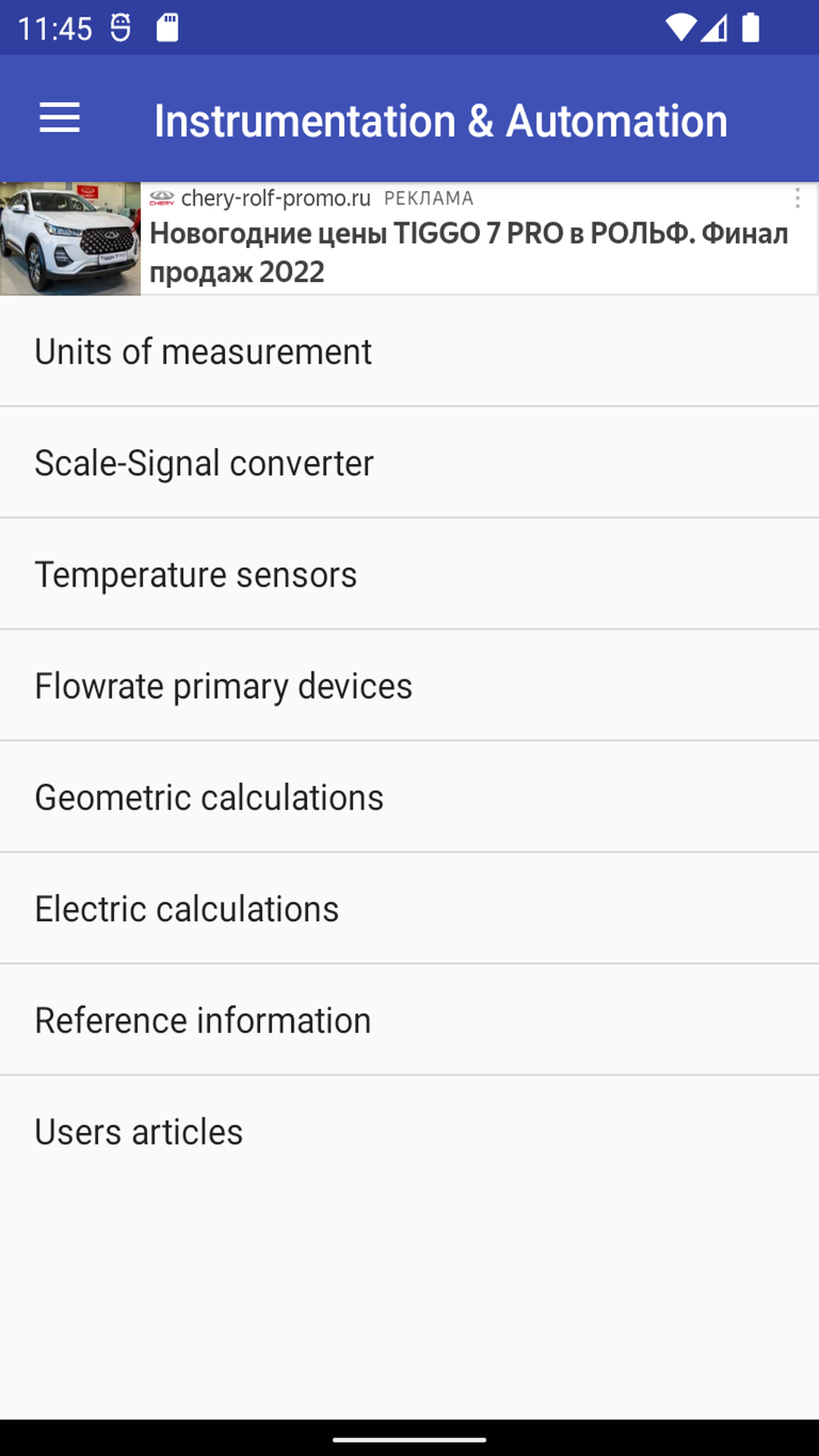
Task: Open the Scale-Signal converter section
Action: coord(203,463)
